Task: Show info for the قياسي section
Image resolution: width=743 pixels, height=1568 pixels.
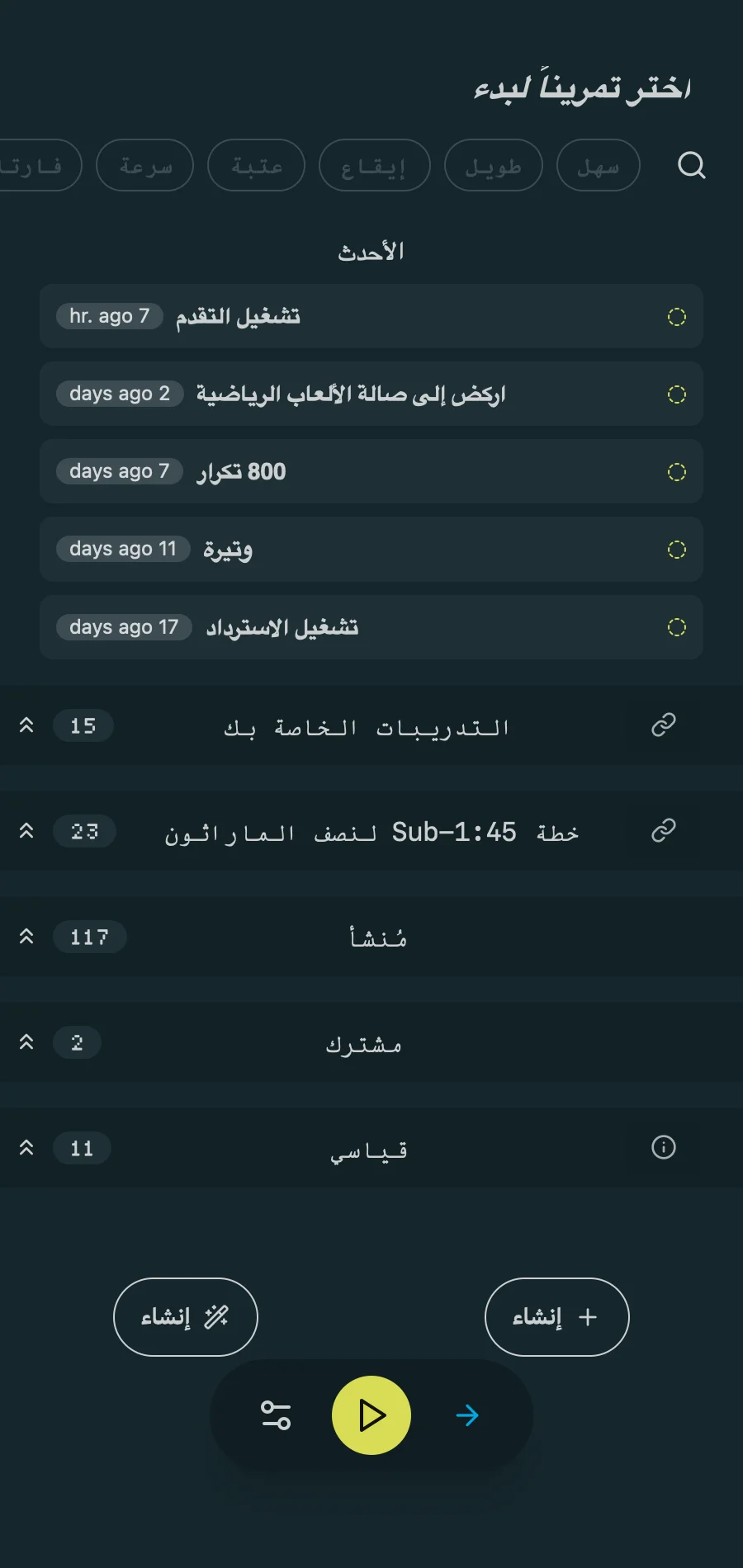Action: (663, 1147)
